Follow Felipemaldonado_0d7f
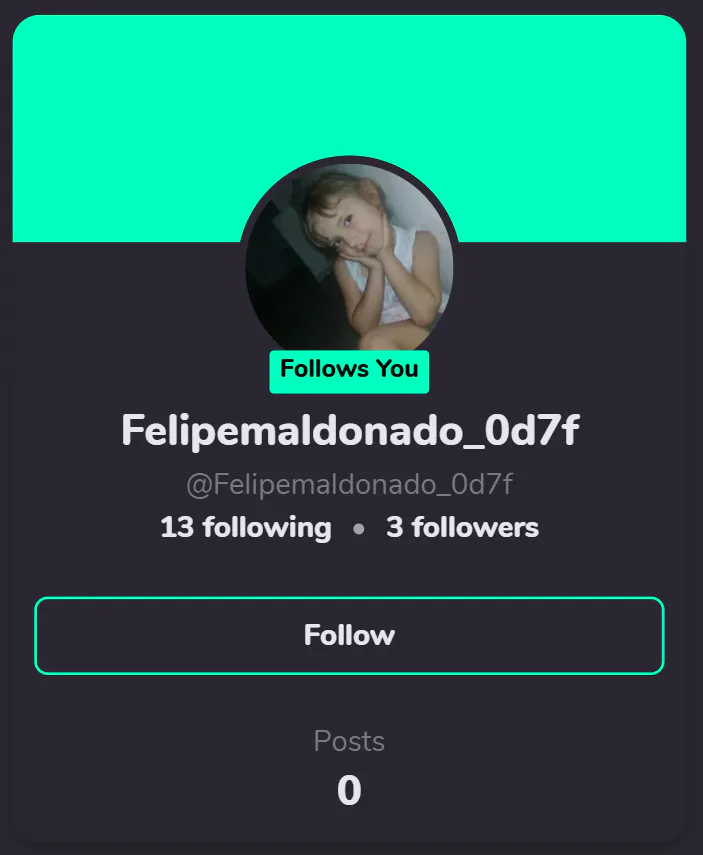The width and height of the screenshot is (703, 855). point(349,636)
